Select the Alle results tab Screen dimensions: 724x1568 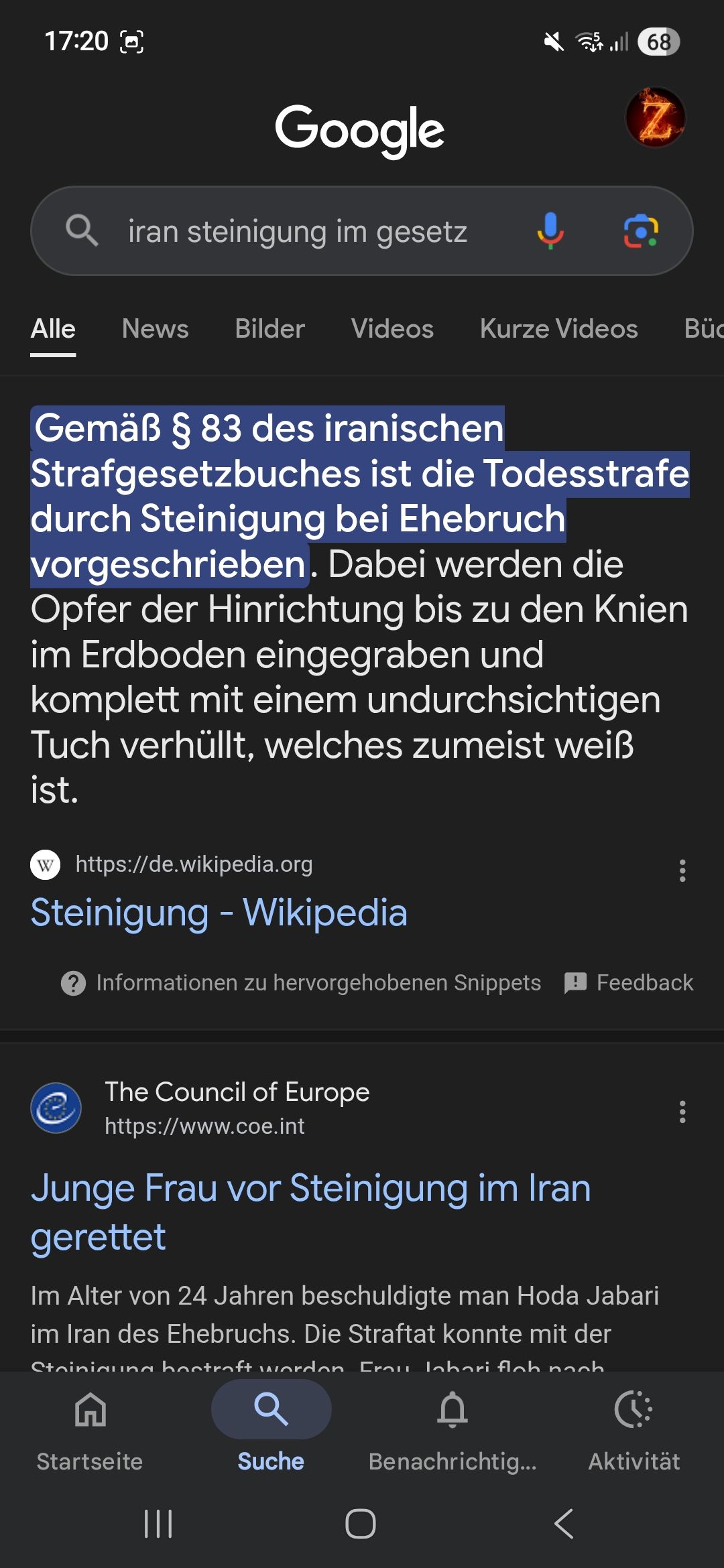pyautogui.click(x=53, y=329)
